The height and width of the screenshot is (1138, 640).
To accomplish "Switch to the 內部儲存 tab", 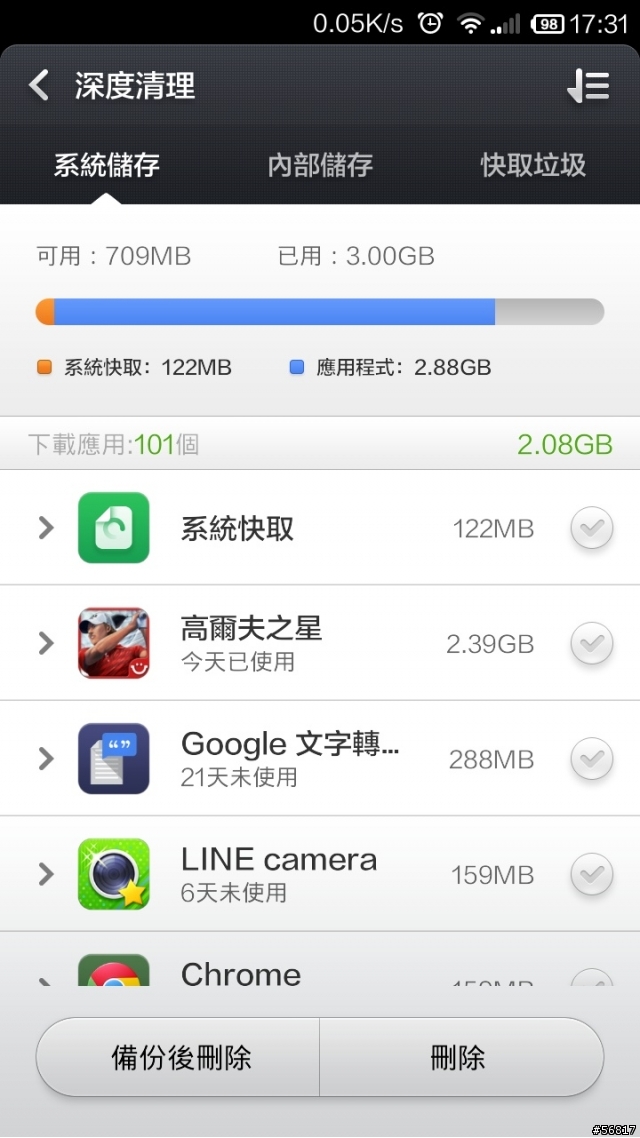I will 320,166.
